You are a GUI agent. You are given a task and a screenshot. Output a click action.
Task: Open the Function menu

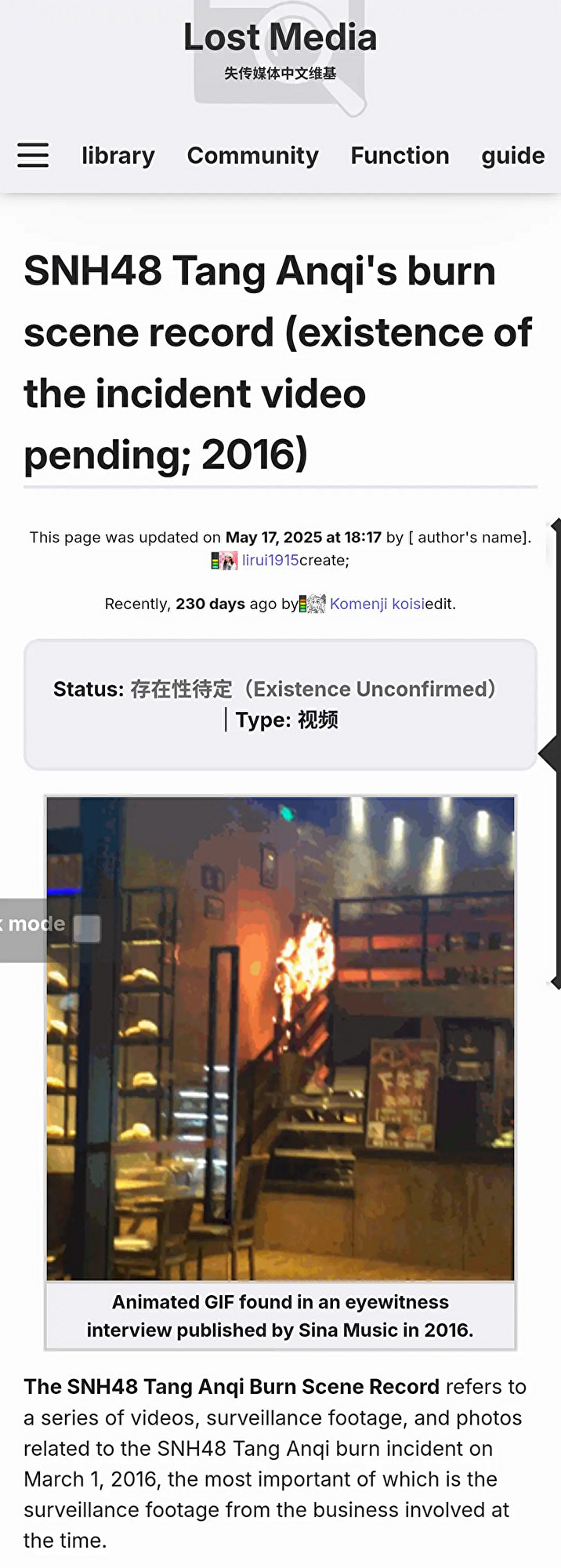400,155
